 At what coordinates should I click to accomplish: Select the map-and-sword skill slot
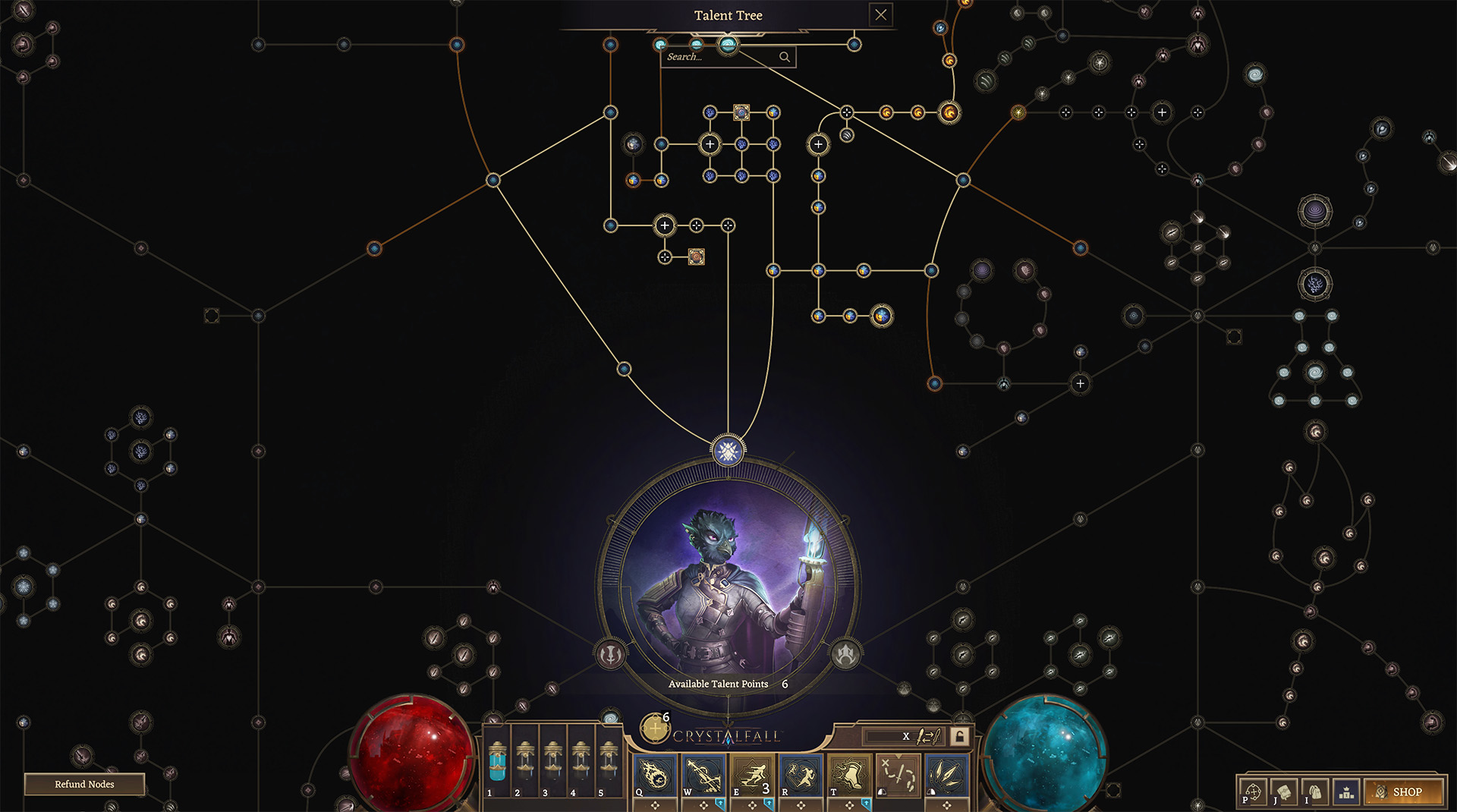point(898,776)
